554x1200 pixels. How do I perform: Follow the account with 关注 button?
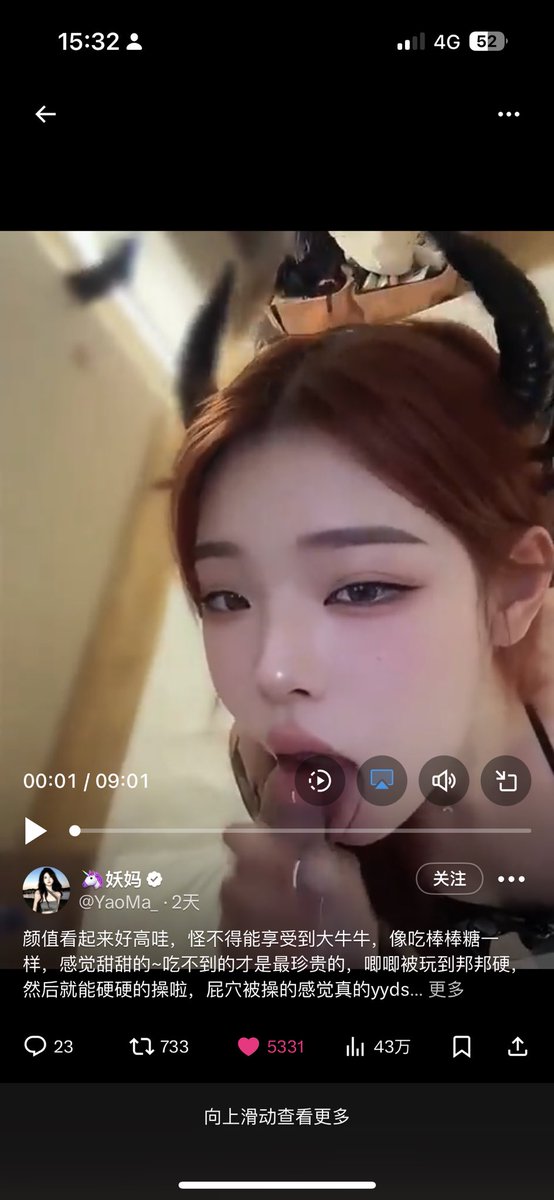tap(450, 879)
